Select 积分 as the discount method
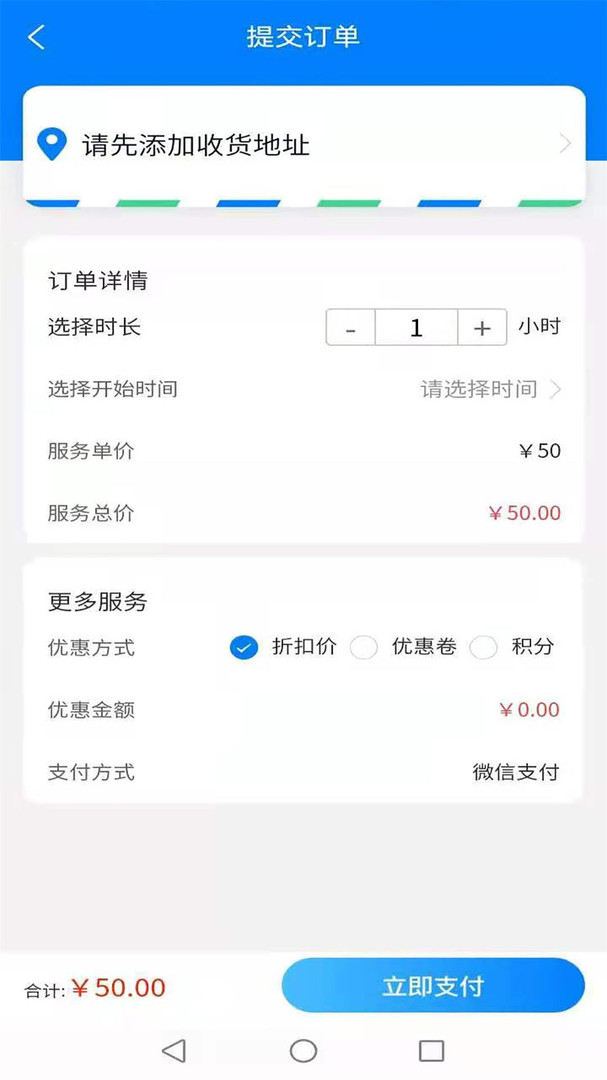This screenshot has height=1080, width=607. [484, 647]
